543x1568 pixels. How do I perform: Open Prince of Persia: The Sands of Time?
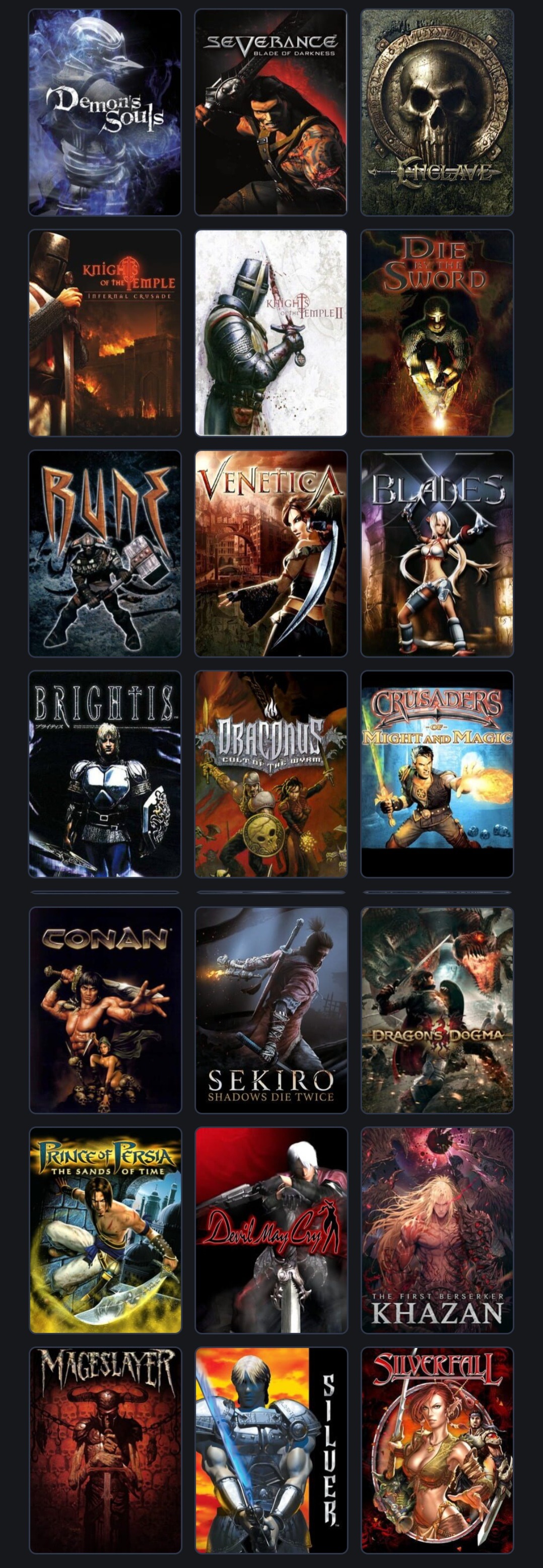tap(105, 1231)
